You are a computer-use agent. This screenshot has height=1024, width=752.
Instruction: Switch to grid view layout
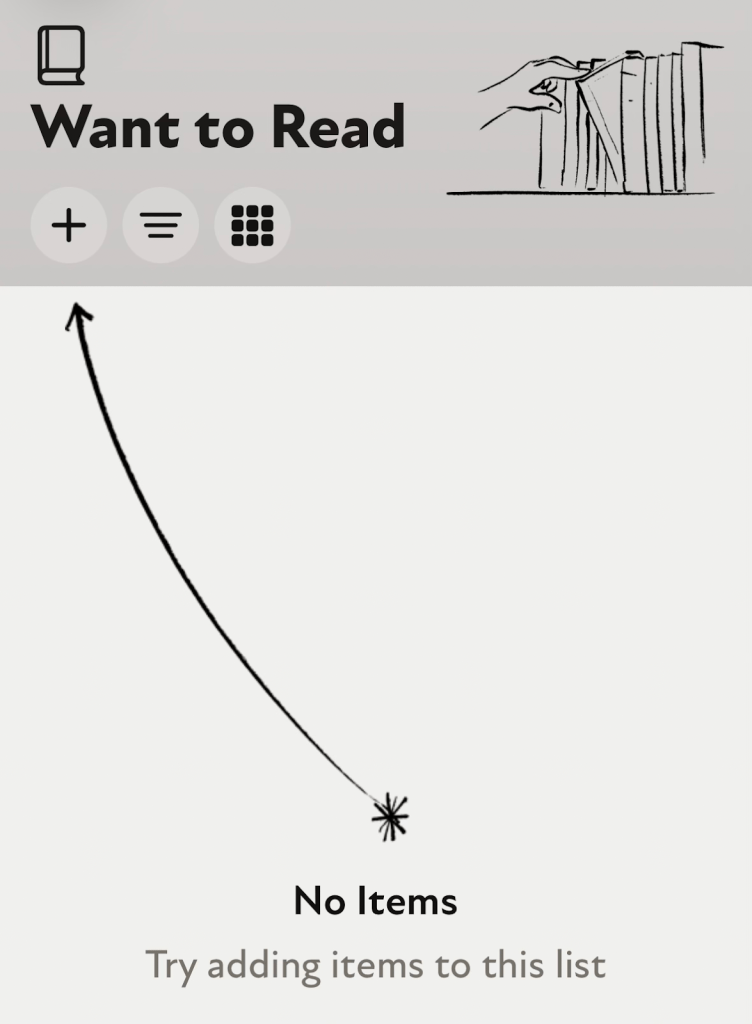[252, 226]
